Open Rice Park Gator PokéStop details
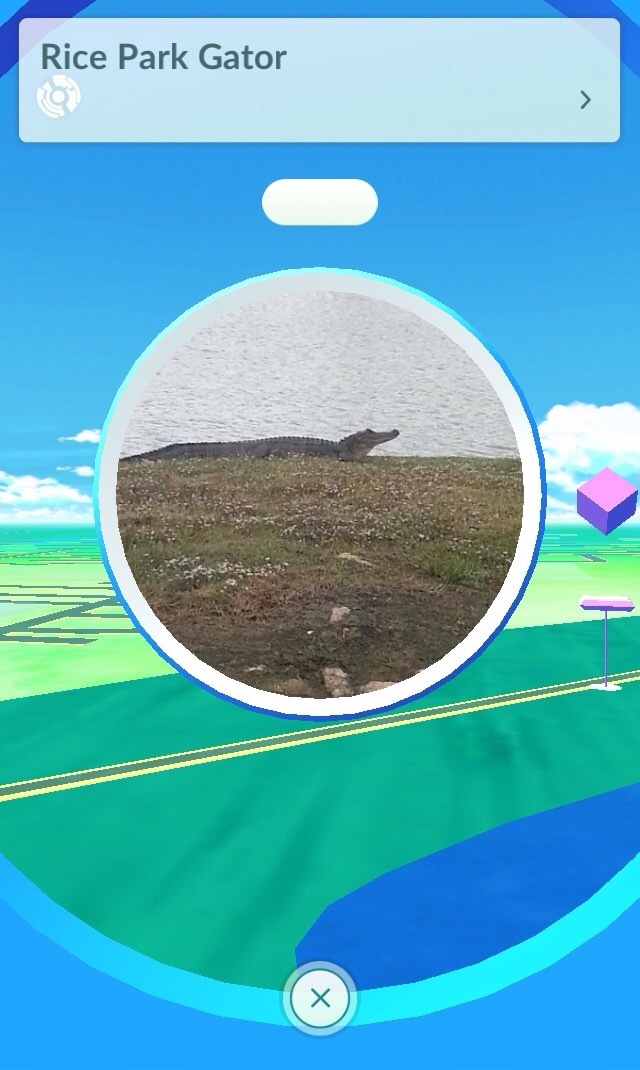The height and width of the screenshot is (1070, 640). tap(585, 99)
